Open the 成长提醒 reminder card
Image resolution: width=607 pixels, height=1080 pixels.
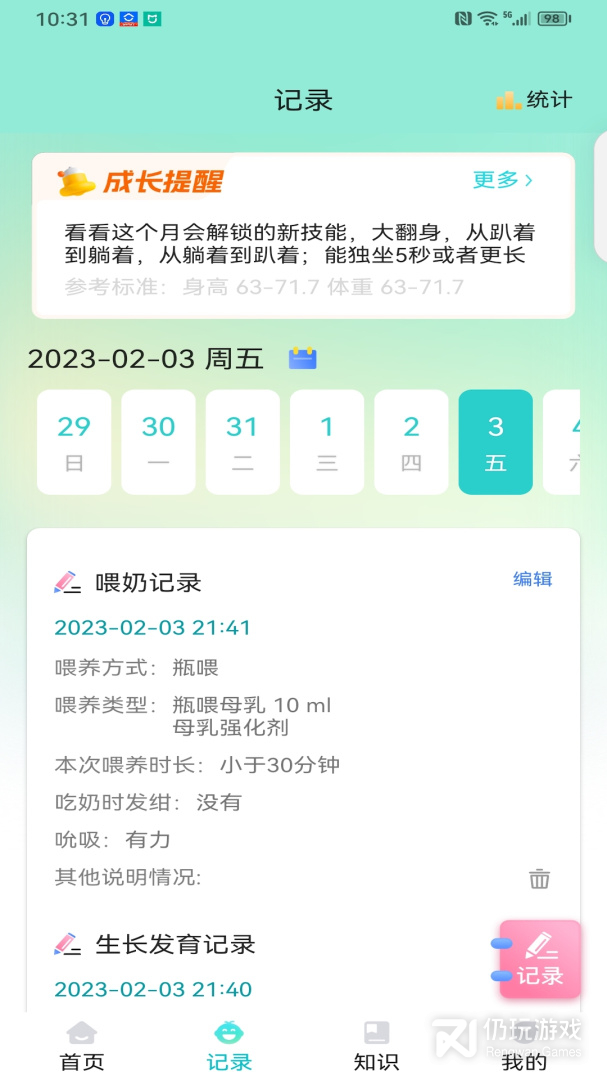coord(303,236)
